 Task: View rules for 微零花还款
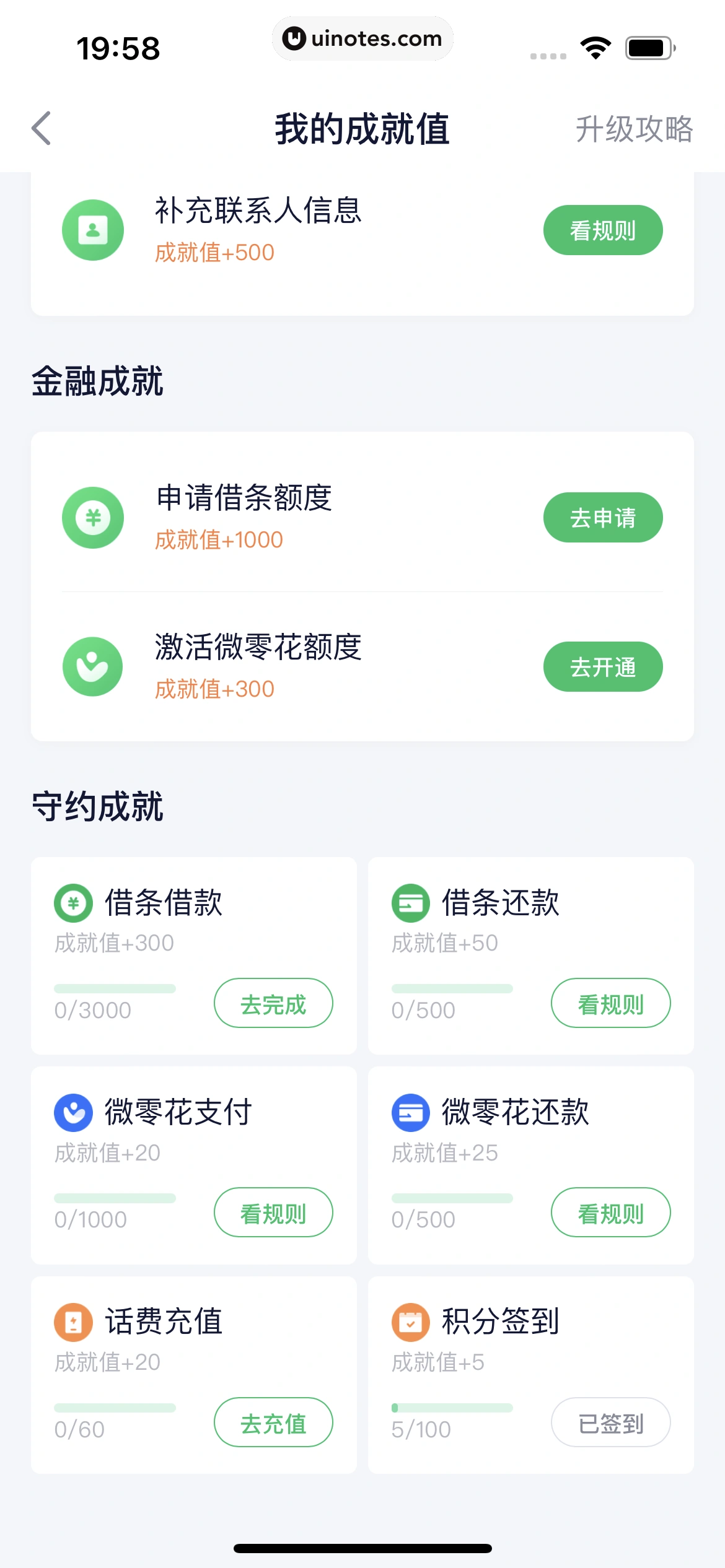click(610, 1213)
